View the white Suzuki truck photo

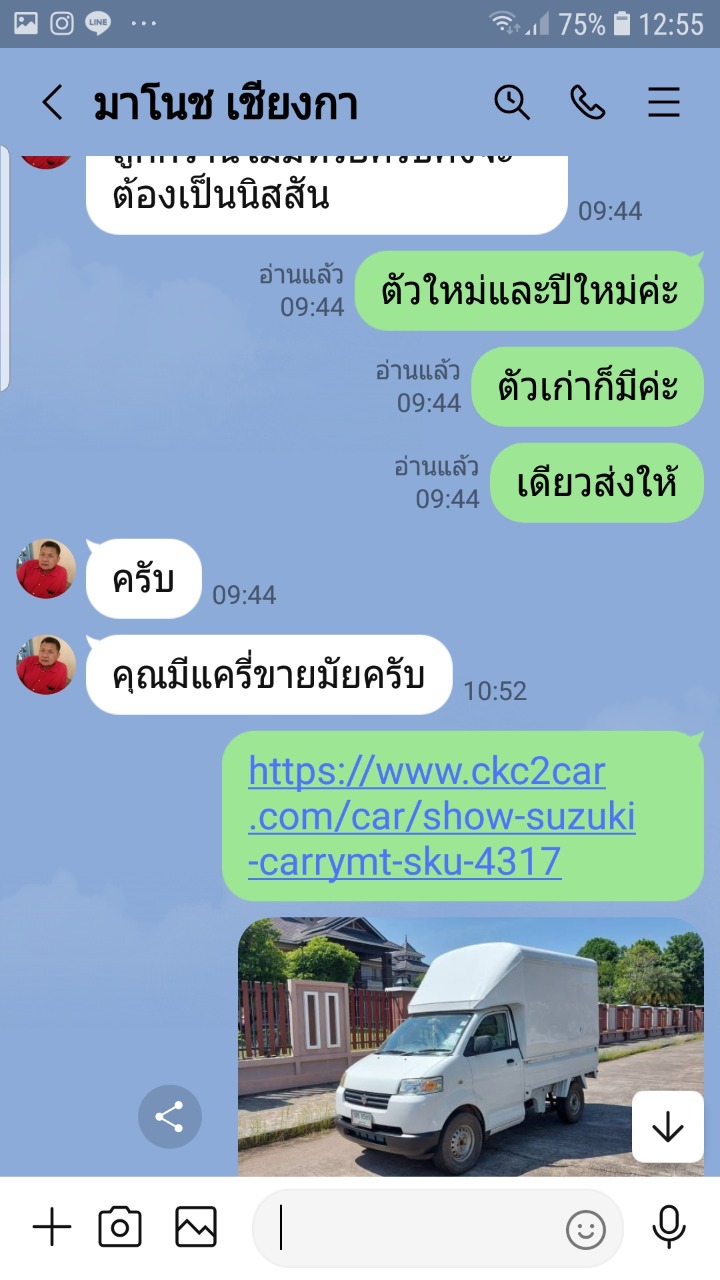click(x=471, y=1047)
